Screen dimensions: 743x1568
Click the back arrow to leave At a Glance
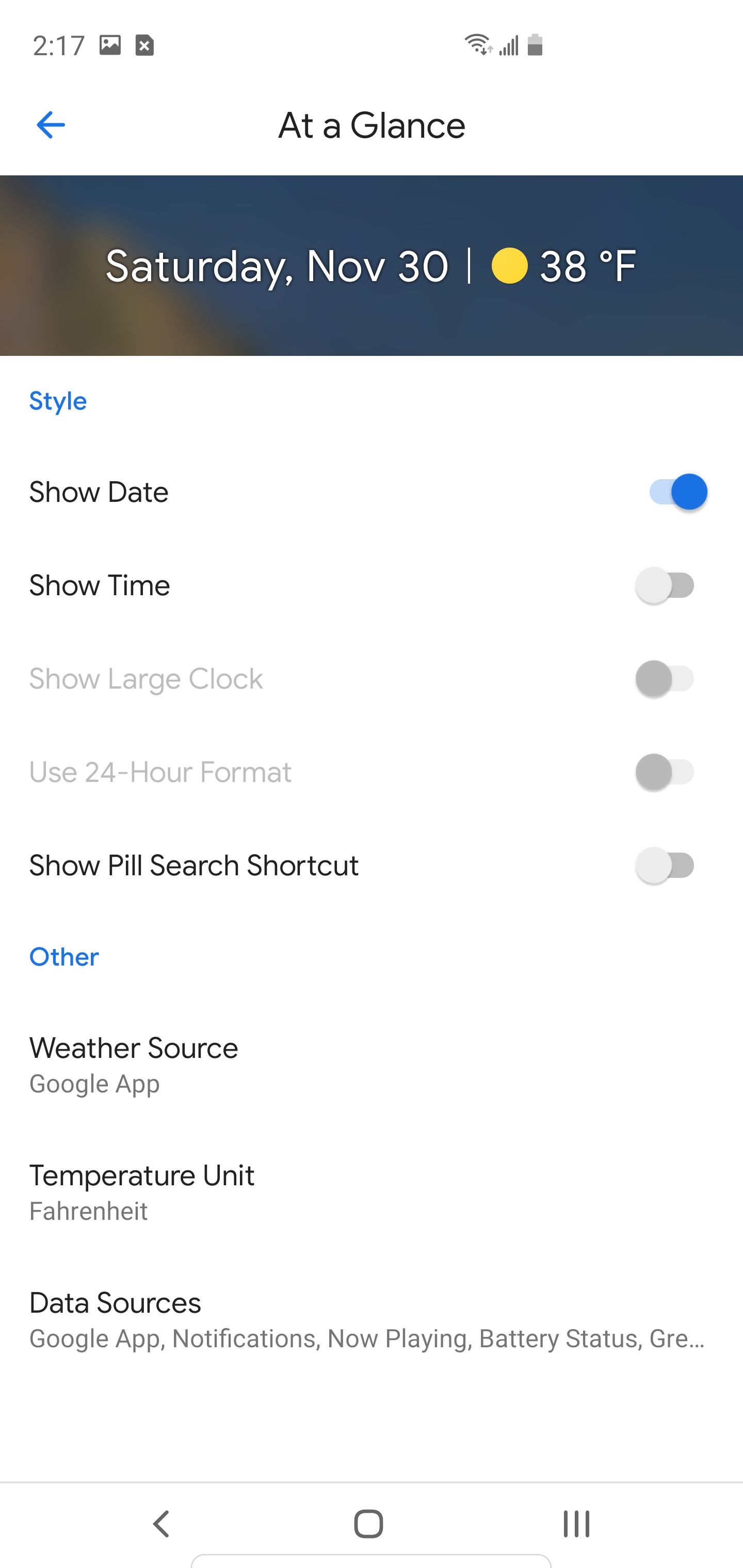(x=51, y=125)
